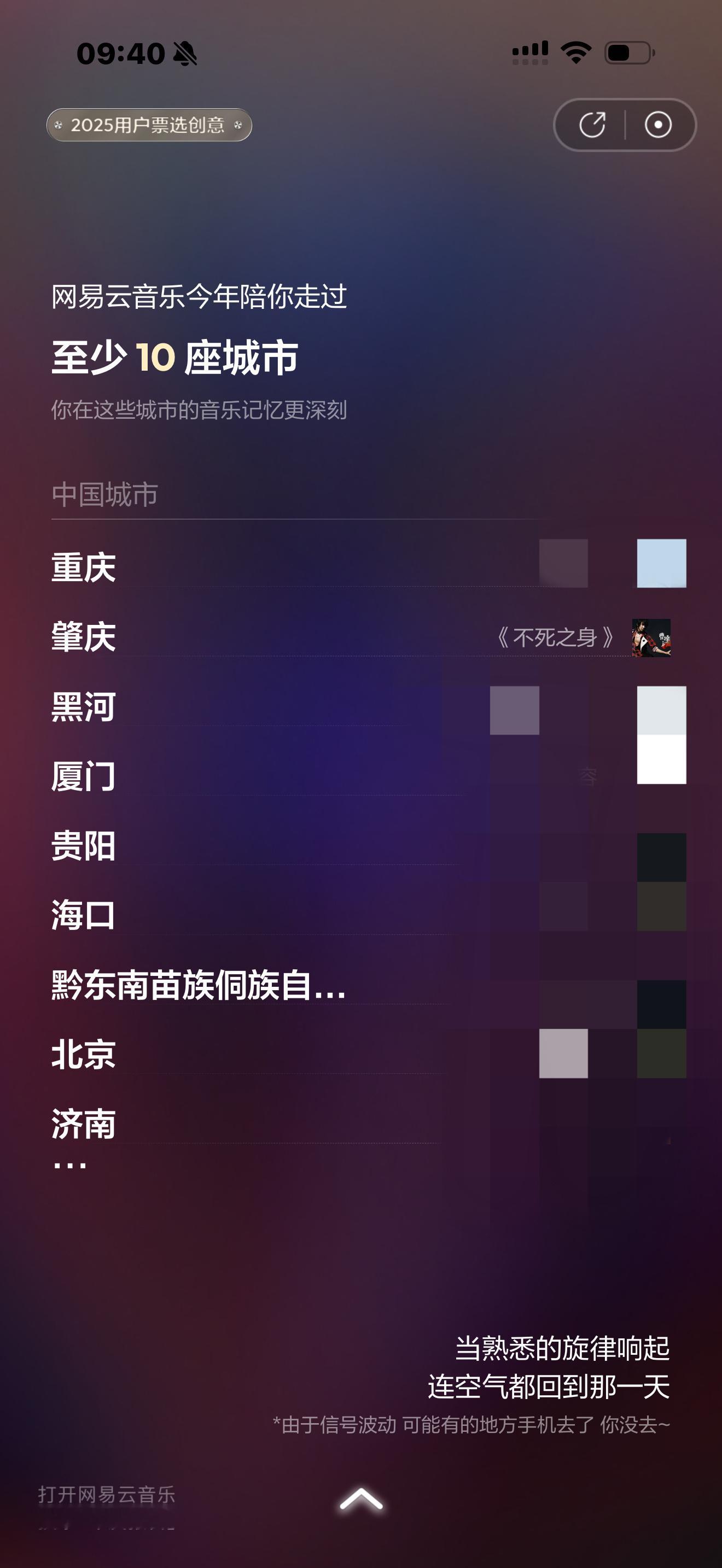
Task: Tap the record disc icon in top right
Action: point(657,125)
